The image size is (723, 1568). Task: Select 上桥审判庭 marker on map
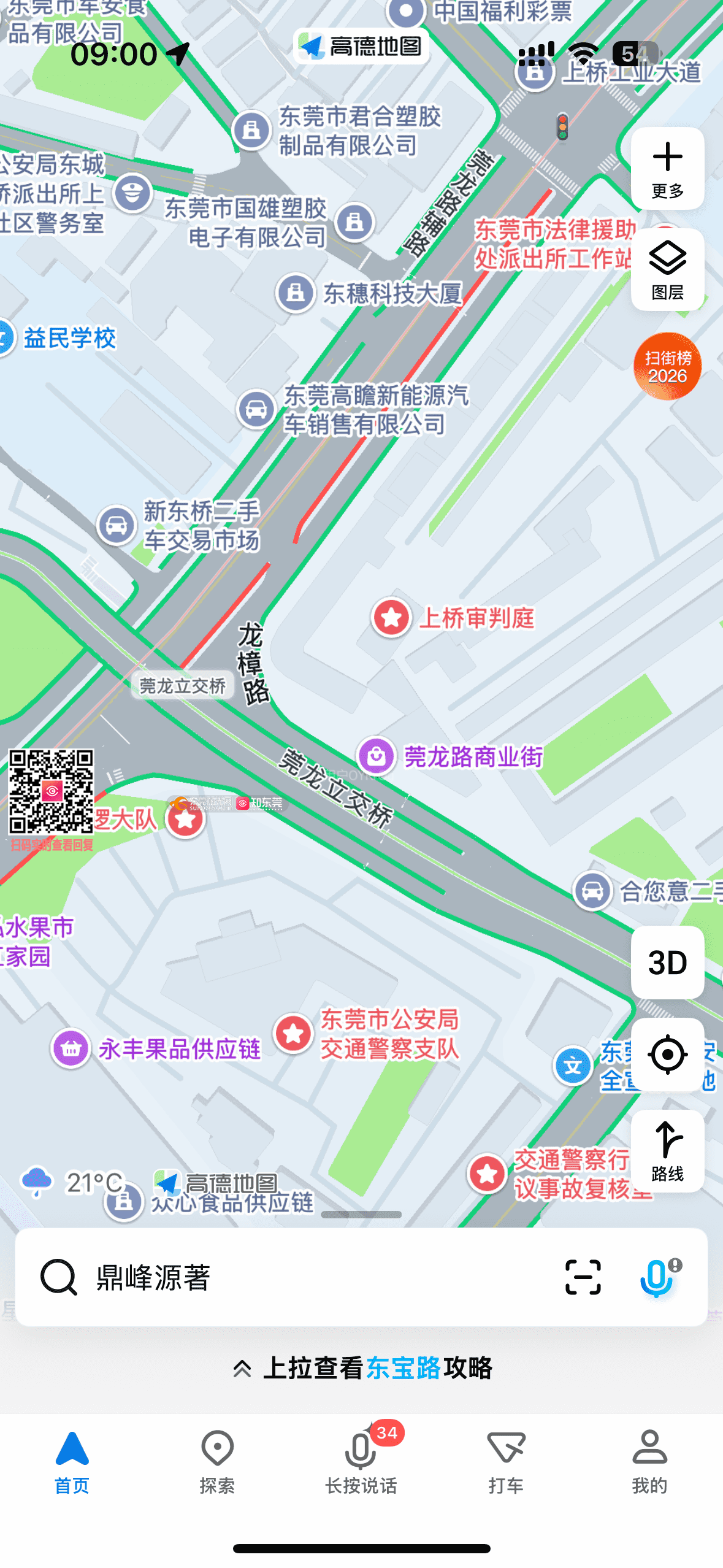(392, 617)
